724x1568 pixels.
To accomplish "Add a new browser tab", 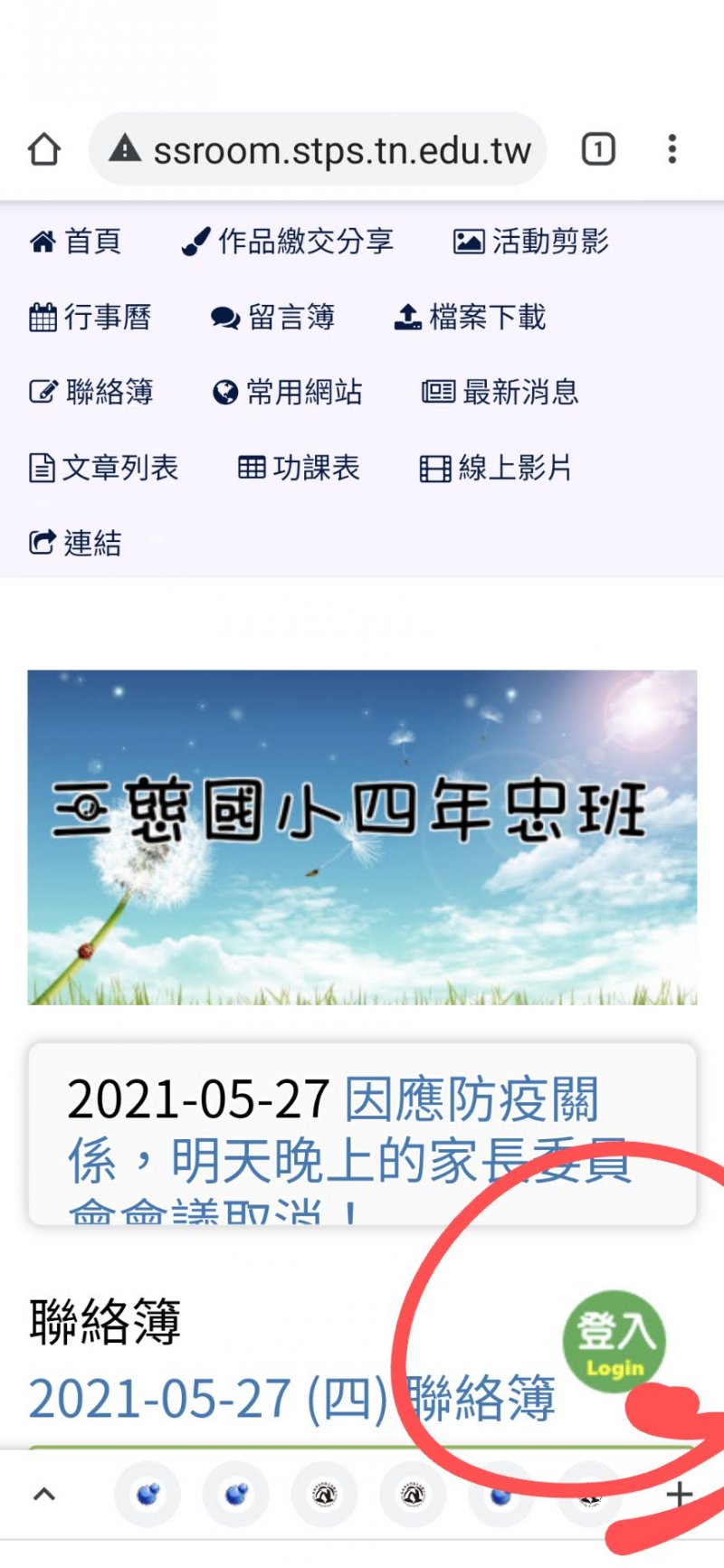I will click(679, 1495).
